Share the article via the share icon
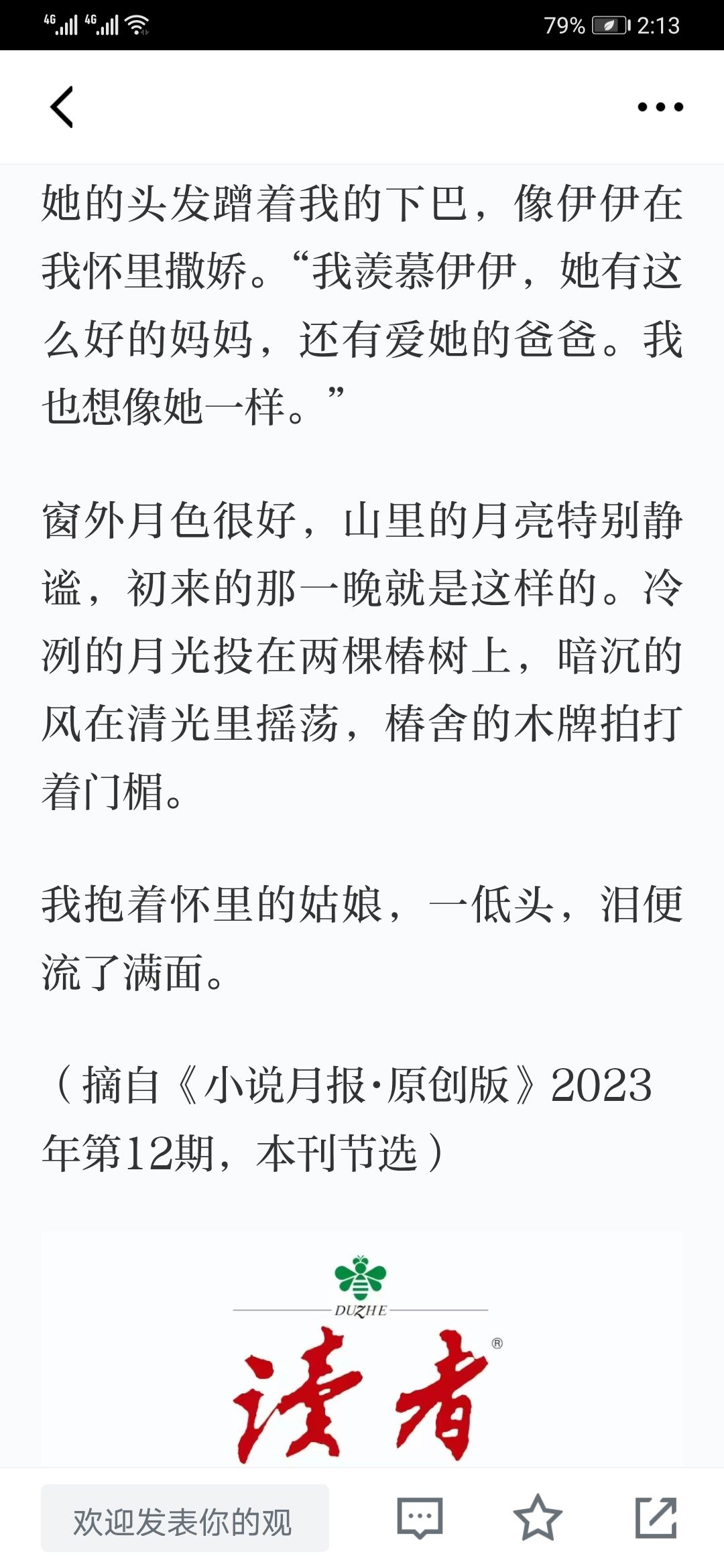The image size is (724, 1568). tap(656, 1517)
